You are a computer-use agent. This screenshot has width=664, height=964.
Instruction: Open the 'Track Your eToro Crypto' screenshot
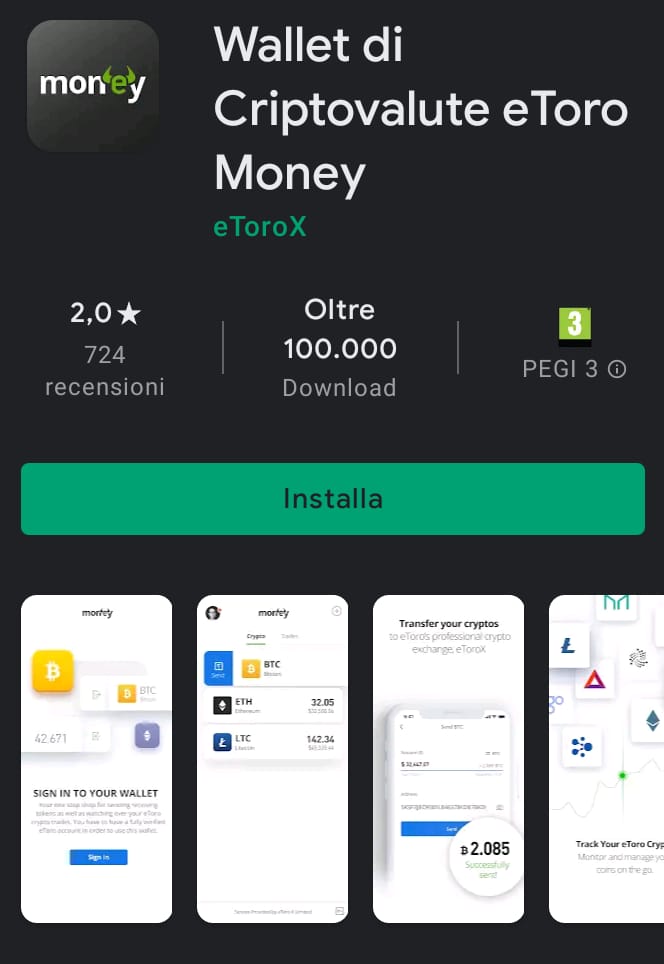tap(607, 758)
